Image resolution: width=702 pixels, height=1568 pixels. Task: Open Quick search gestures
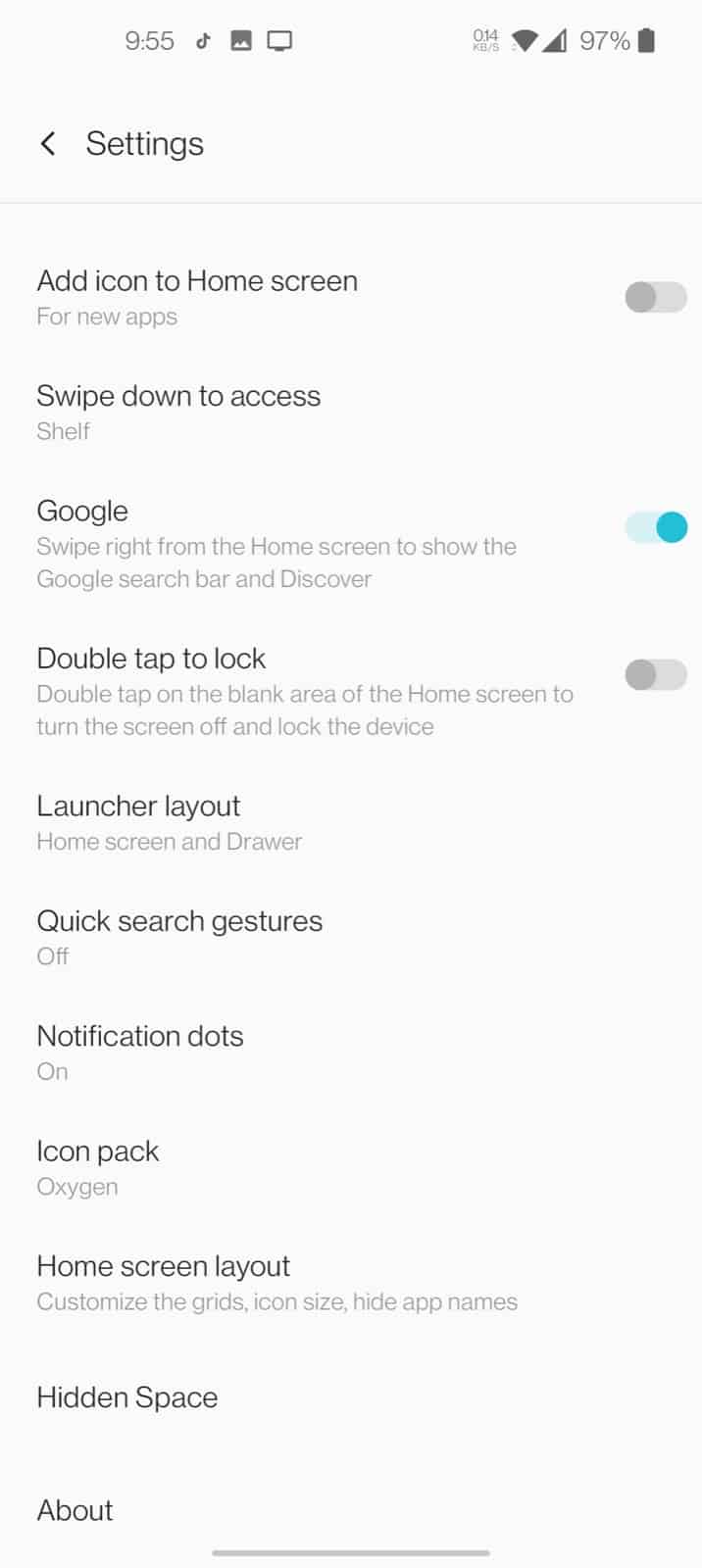coord(179,937)
